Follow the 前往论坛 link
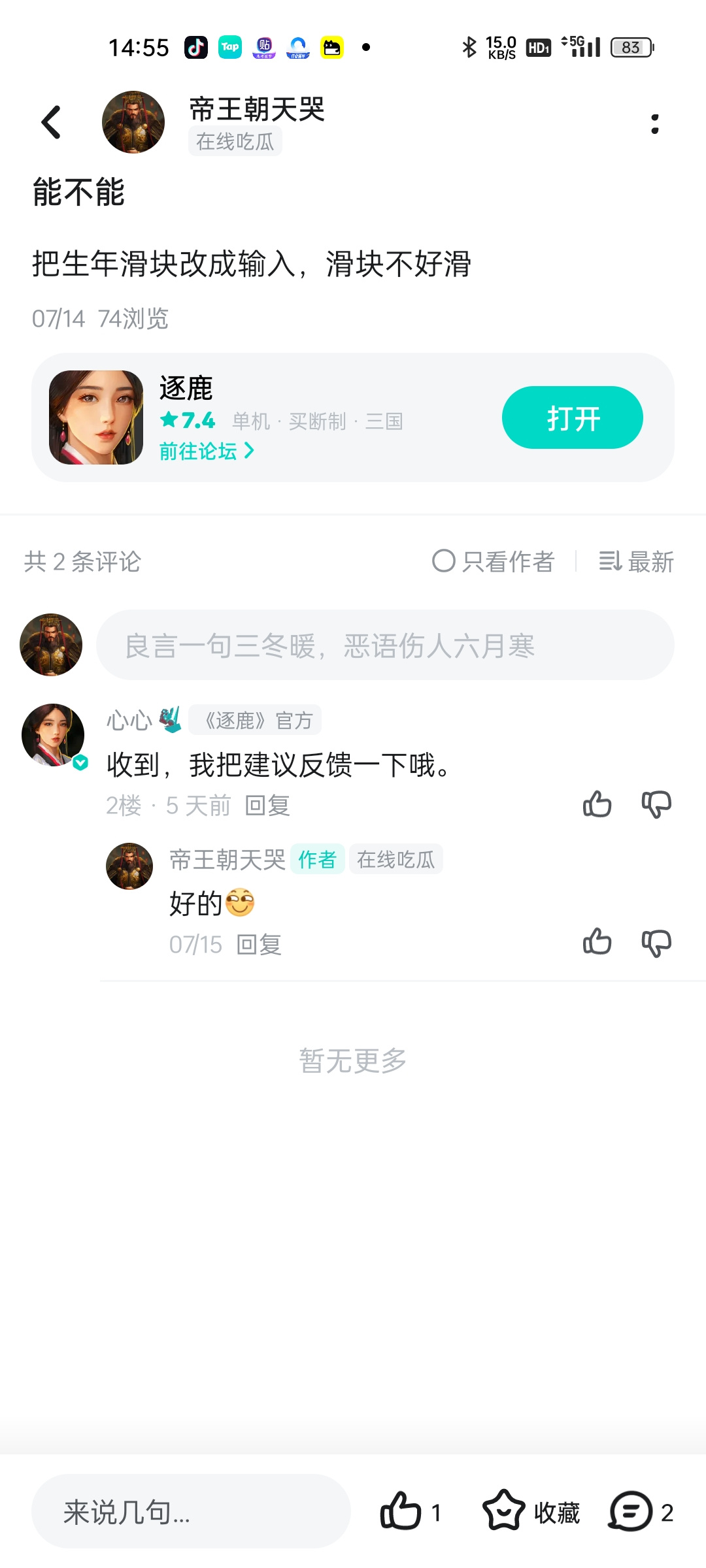 (x=206, y=451)
